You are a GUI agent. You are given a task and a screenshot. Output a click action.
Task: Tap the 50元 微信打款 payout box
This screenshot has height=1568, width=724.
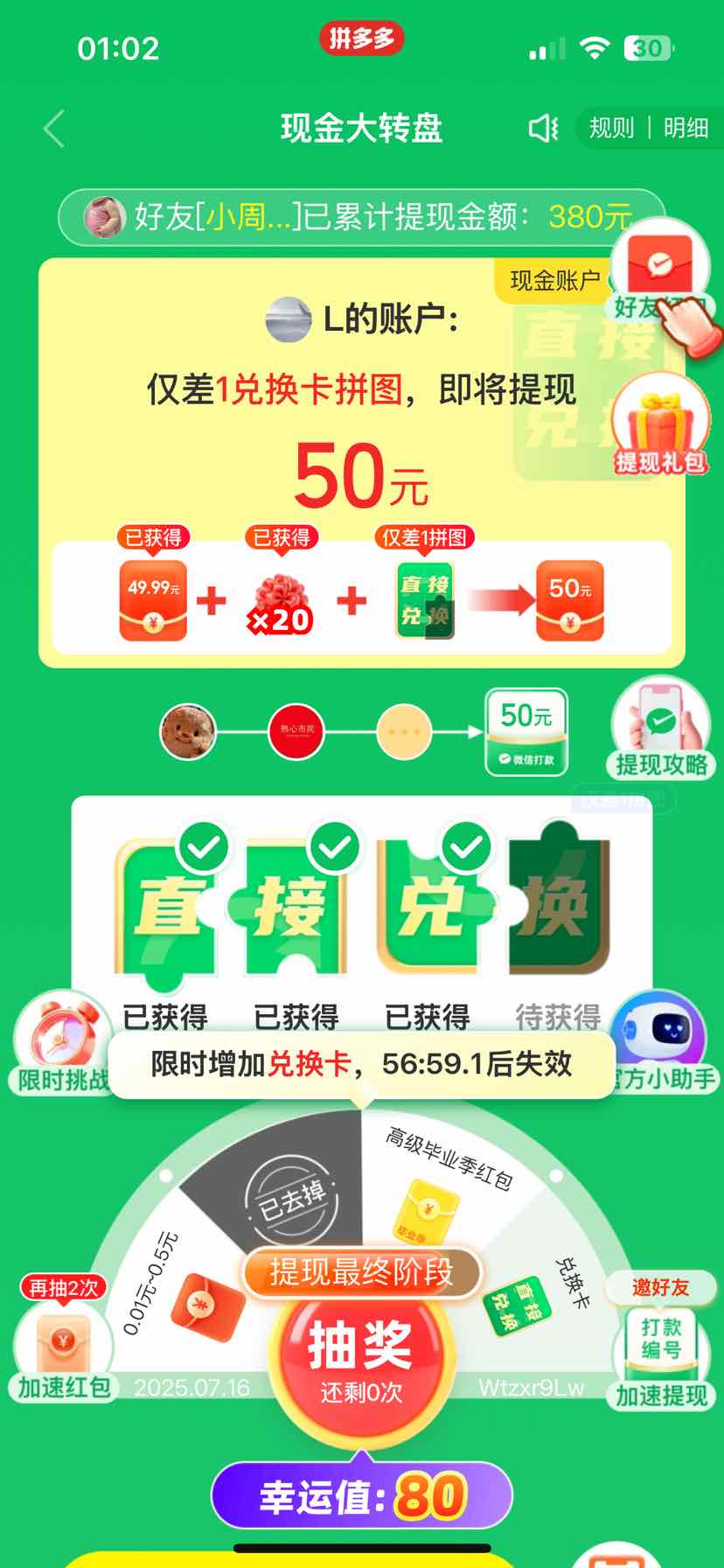coord(526,732)
